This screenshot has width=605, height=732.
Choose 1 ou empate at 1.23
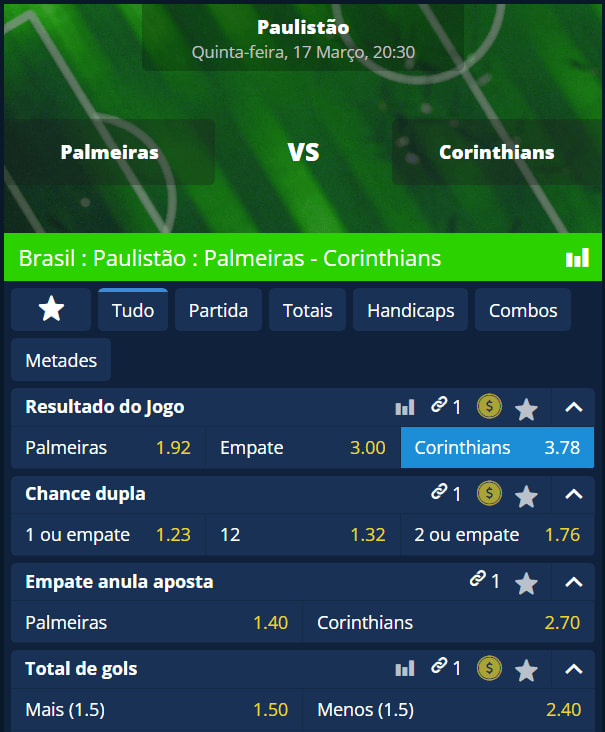click(108, 534)
